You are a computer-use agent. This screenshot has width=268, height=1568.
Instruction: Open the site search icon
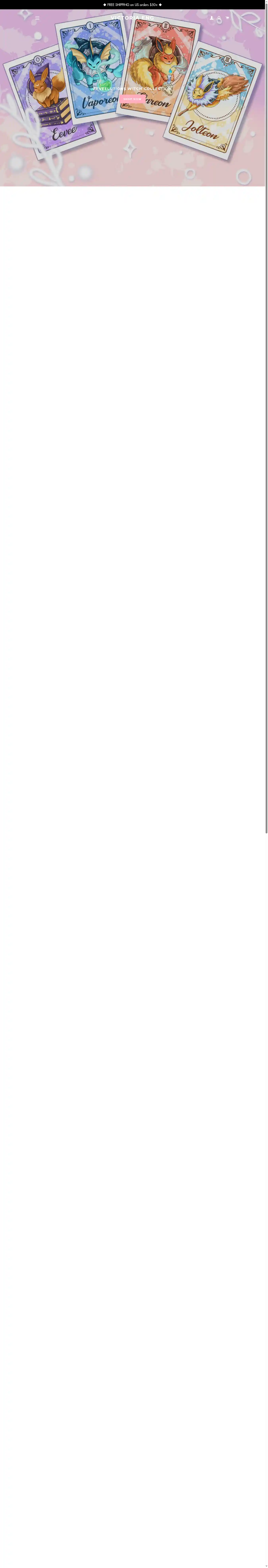pos(219,18)
